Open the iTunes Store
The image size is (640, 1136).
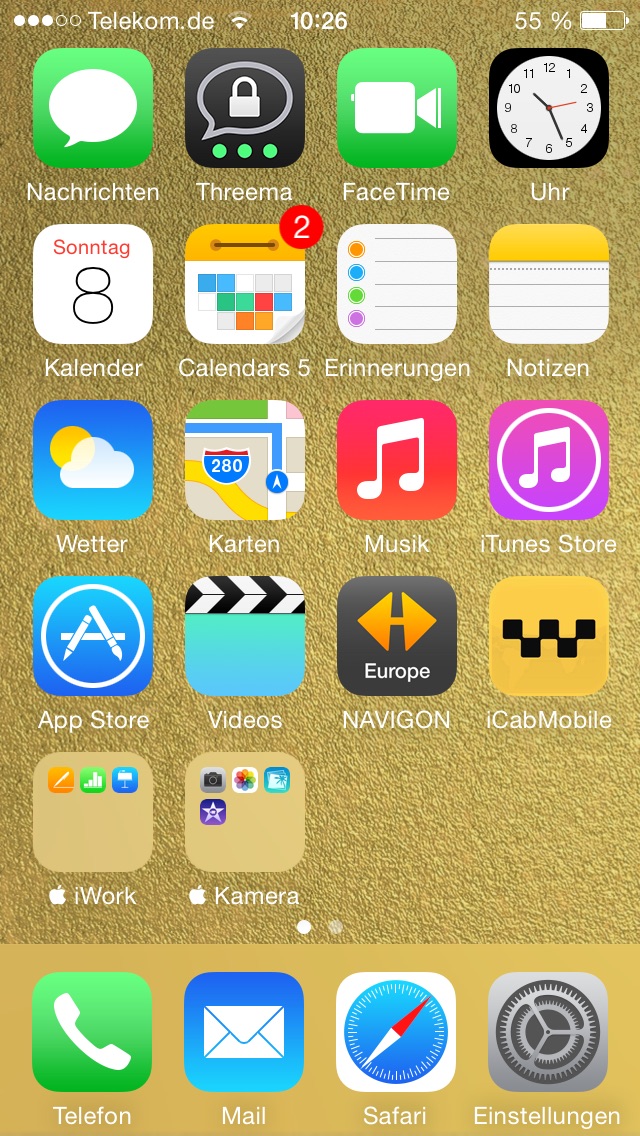[549, 460]
